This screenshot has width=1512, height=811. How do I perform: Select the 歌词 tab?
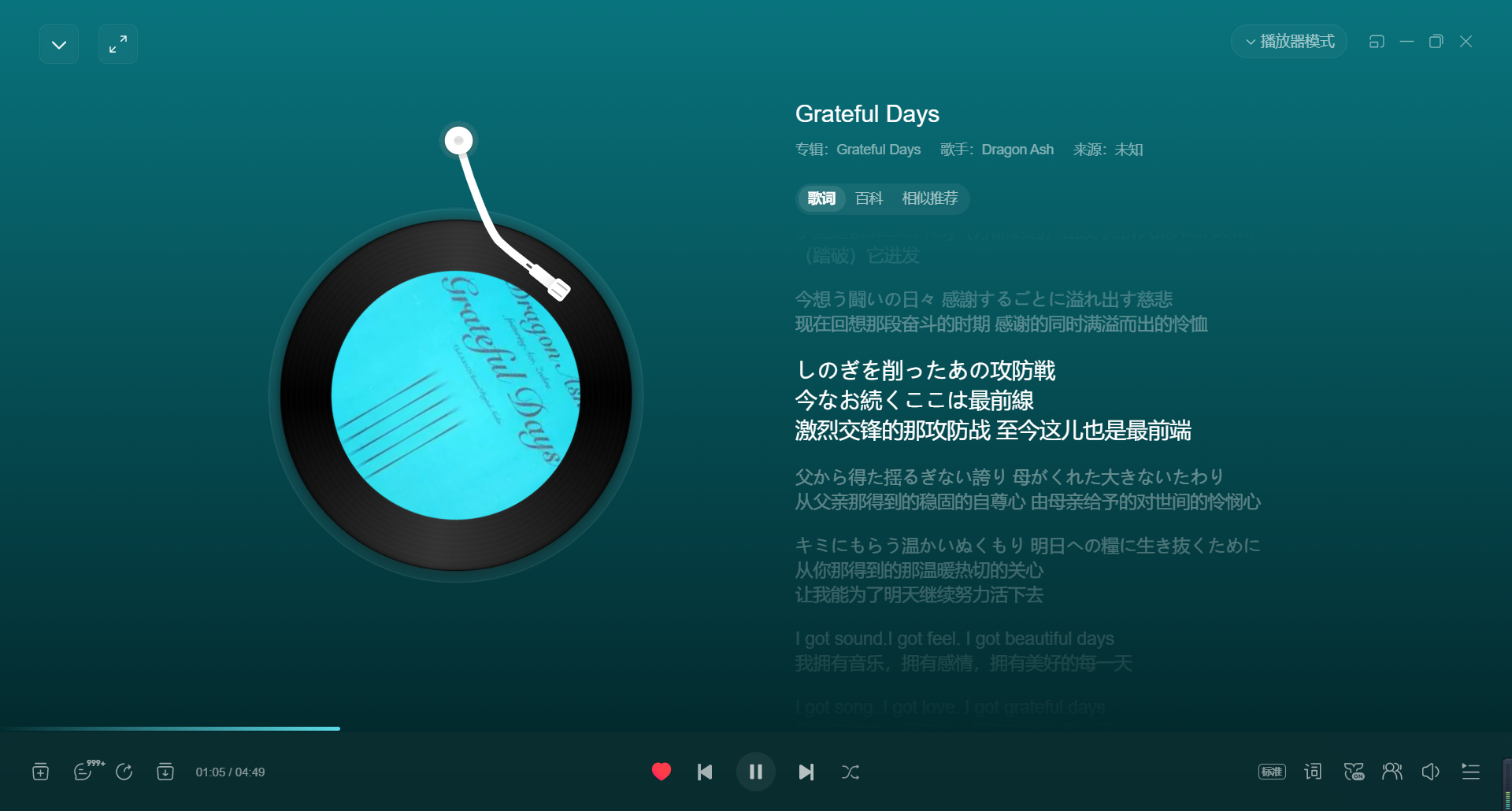(821, 198)
